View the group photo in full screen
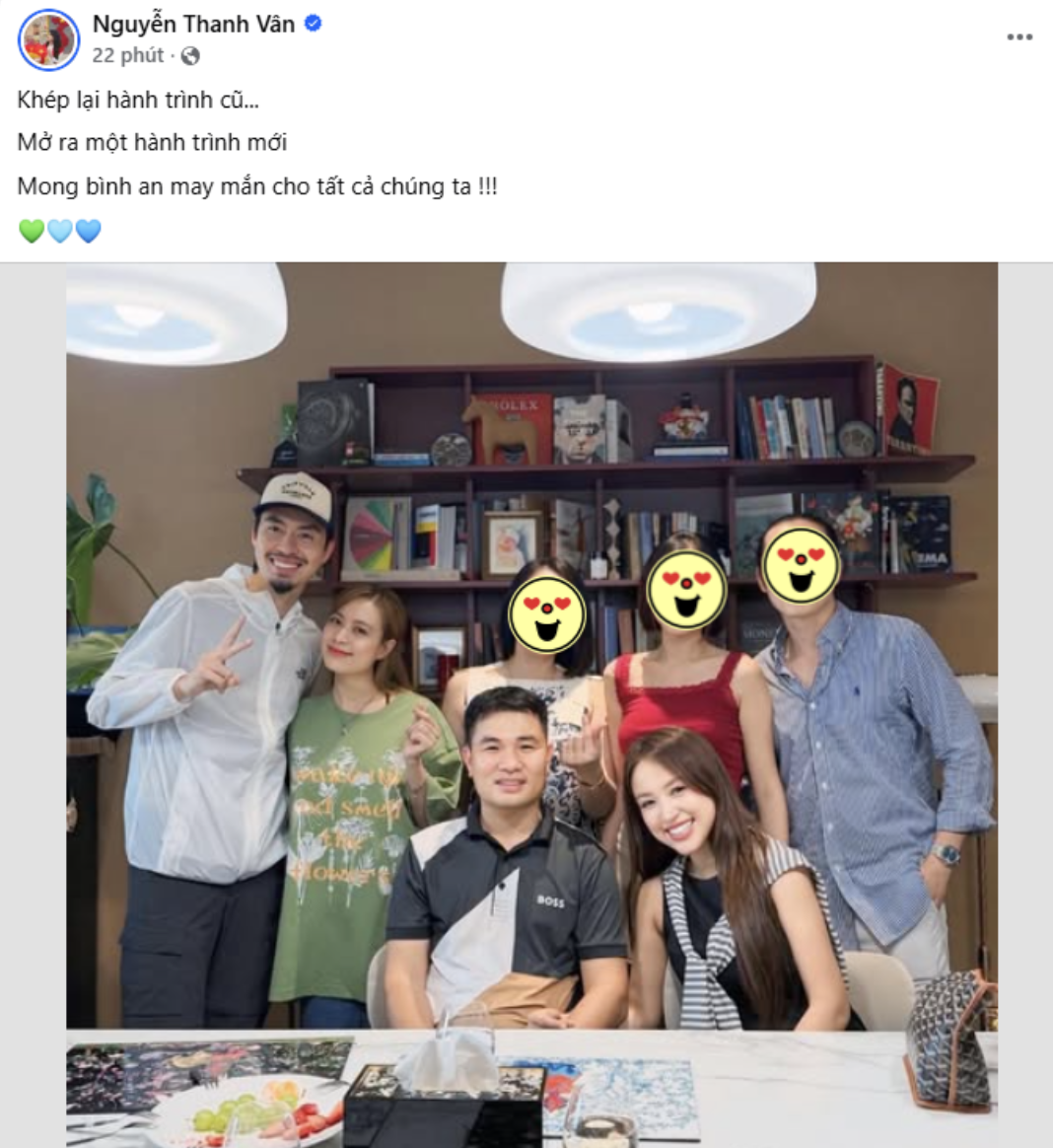This screenshot has width=1053, height=1148. tap(531, 690)
